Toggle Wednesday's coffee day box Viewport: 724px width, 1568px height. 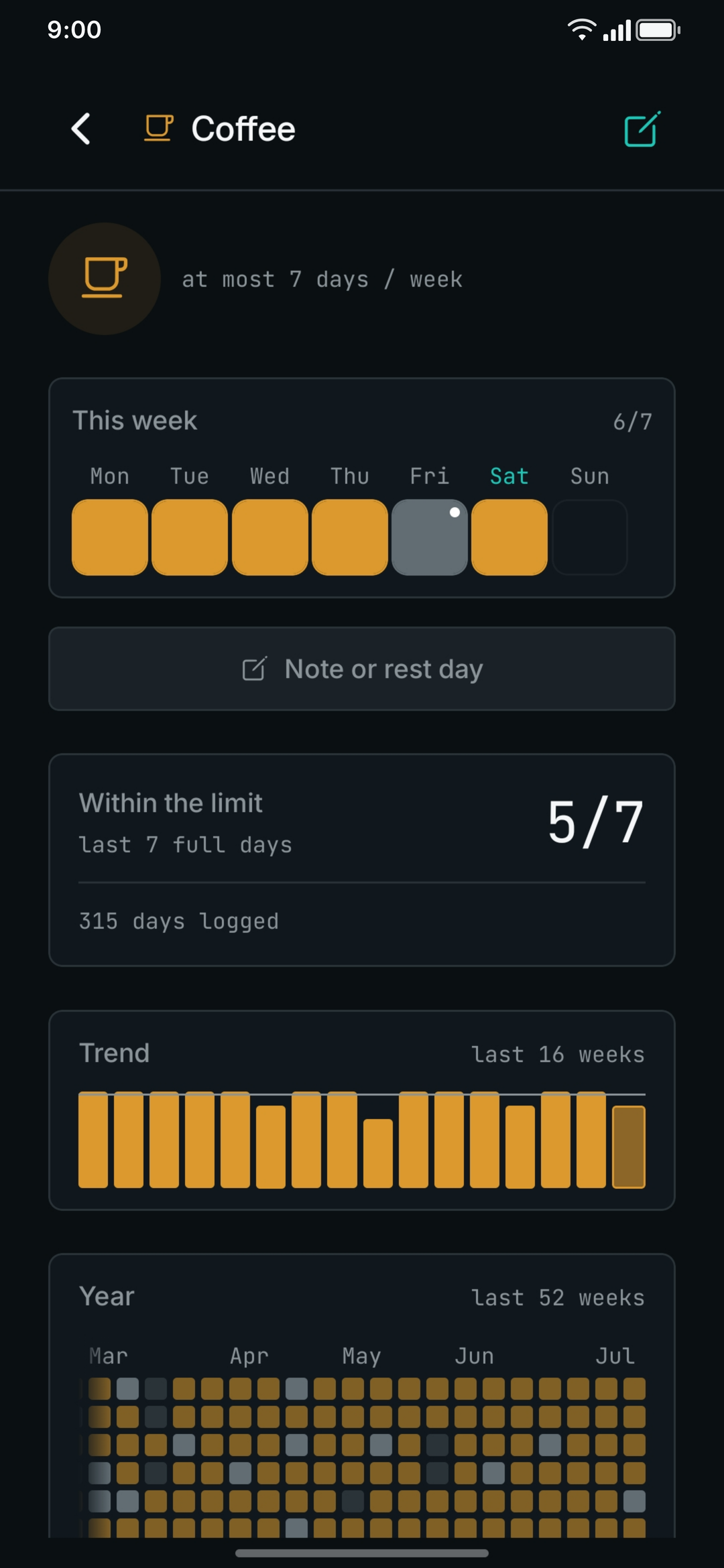click(x=270, y=537)
